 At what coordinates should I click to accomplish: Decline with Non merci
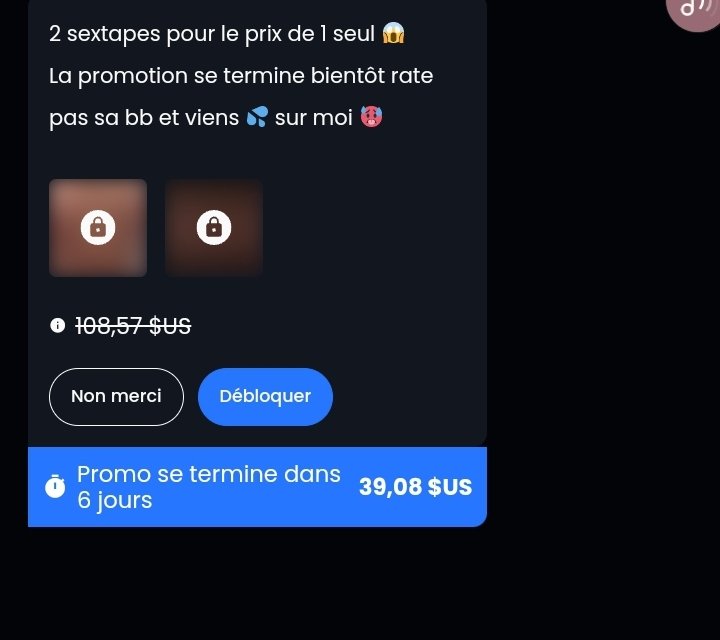116,396
